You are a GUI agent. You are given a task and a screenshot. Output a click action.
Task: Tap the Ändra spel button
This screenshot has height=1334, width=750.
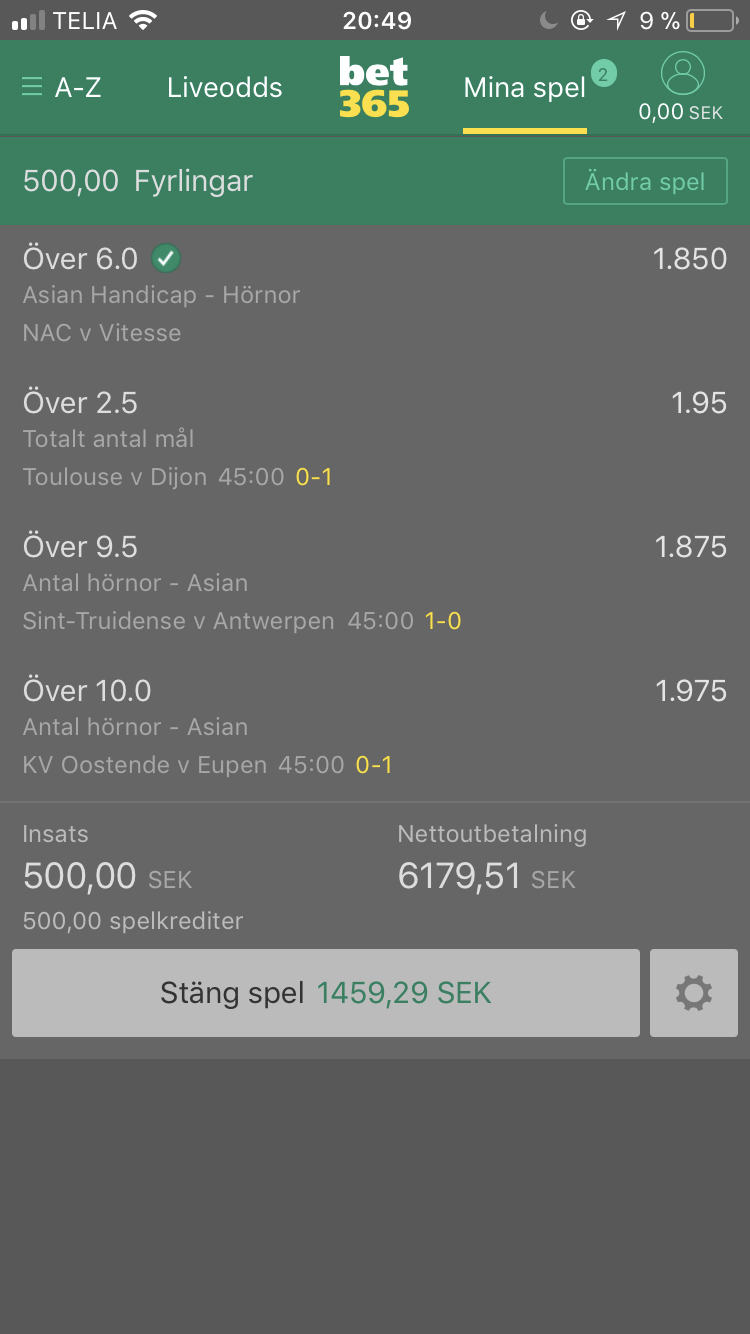tap(645, 181)
